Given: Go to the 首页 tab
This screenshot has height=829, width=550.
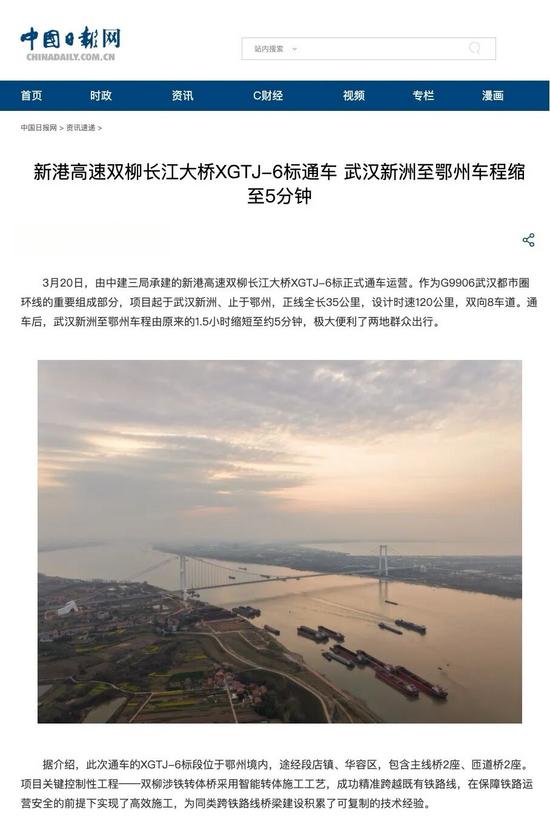Looking at the screenshot, I should pyautogui.click(x=31, y=96).
